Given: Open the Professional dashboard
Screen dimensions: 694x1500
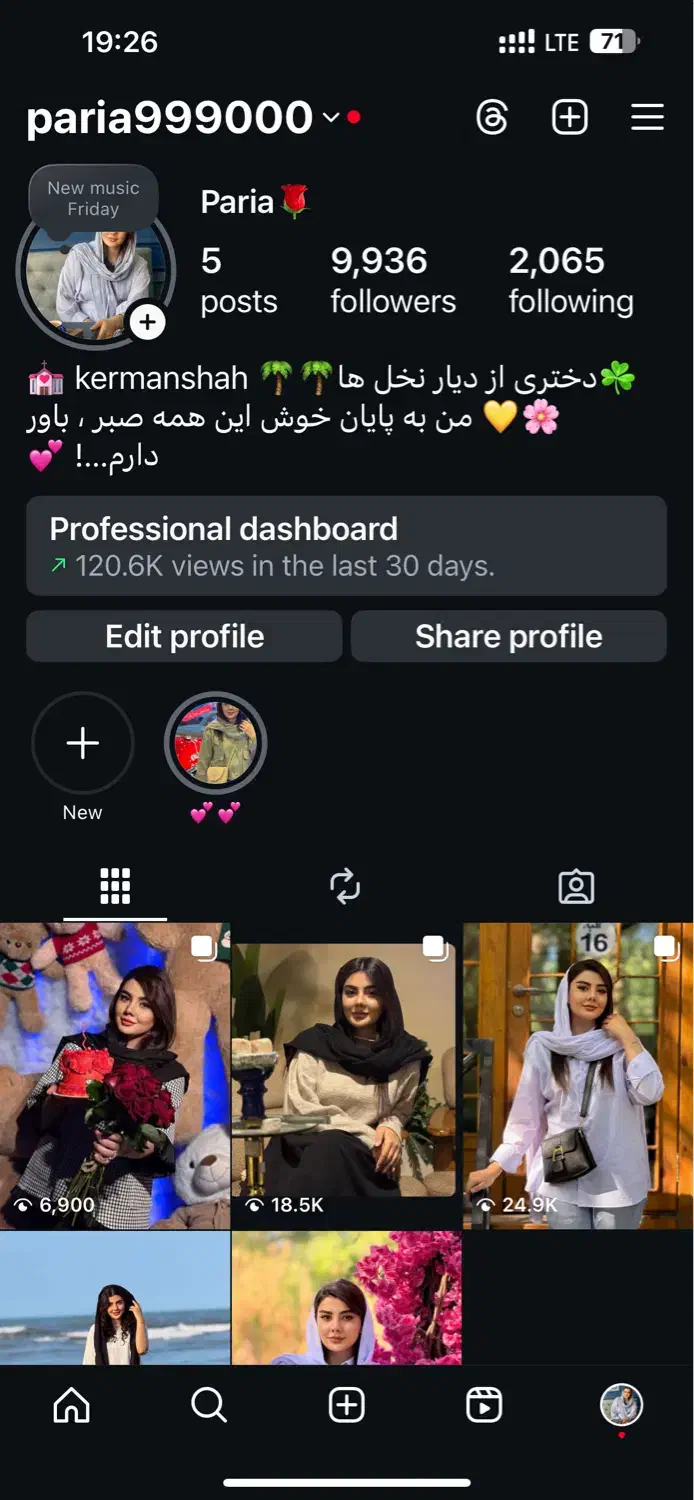Looking at the screenshot, I should coord(346,546).
